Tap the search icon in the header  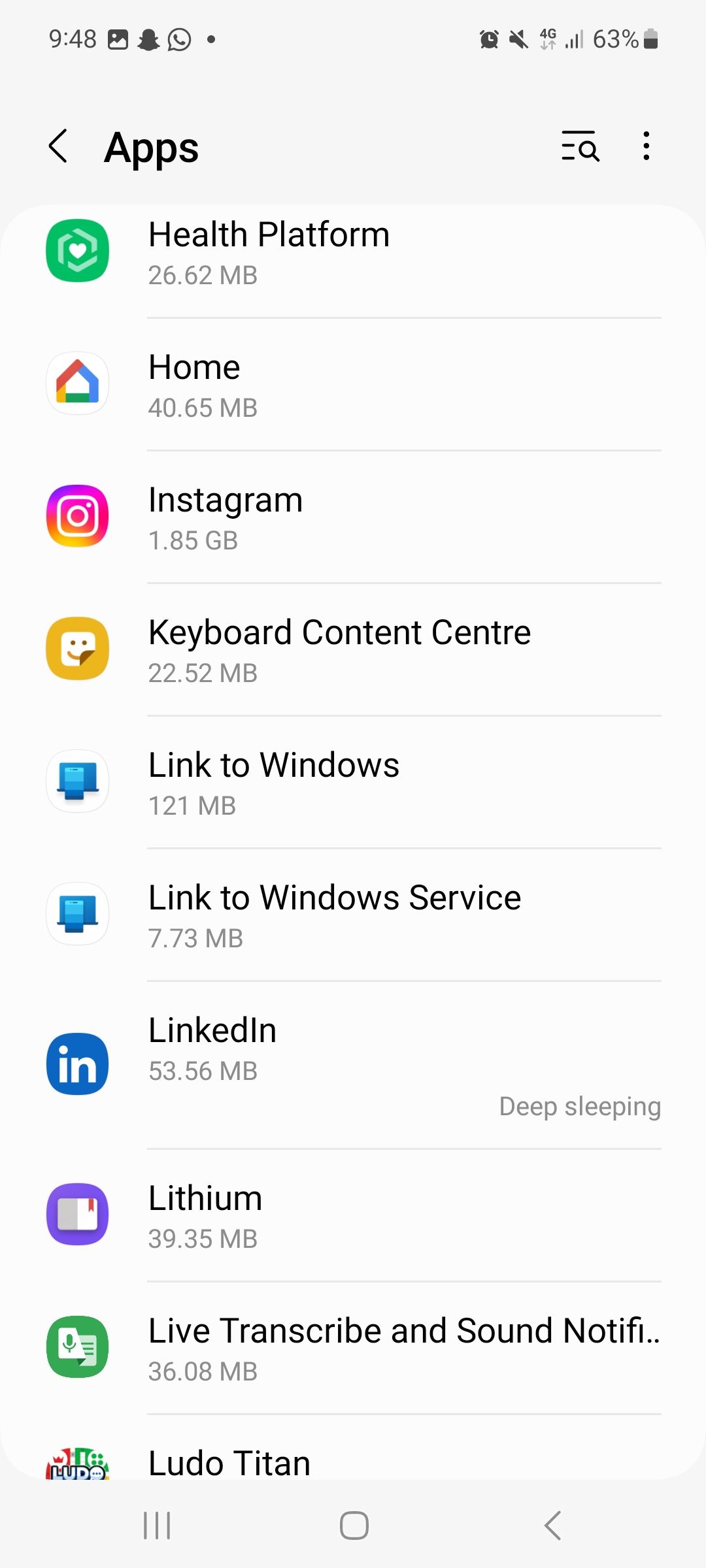(x=579, y=146)
